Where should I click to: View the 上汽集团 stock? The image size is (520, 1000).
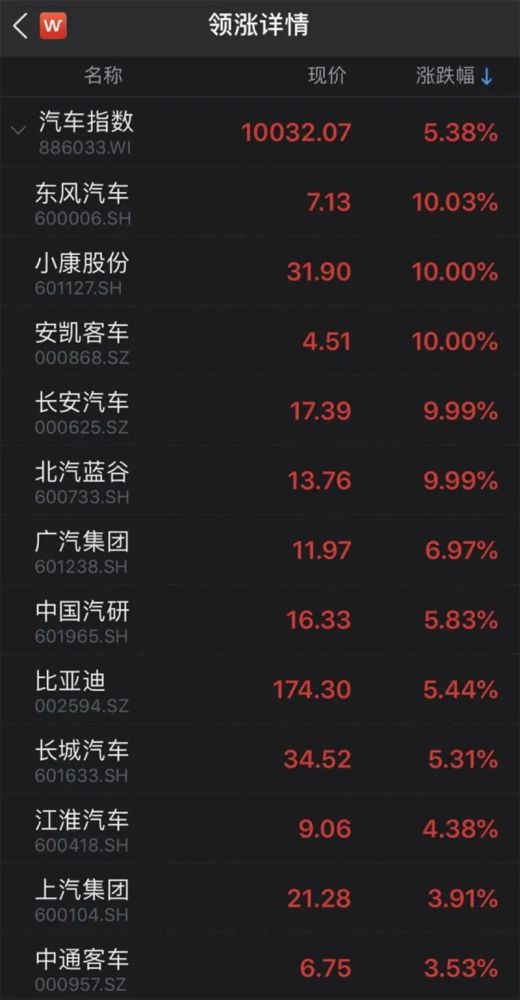click(x=260, y=898)
